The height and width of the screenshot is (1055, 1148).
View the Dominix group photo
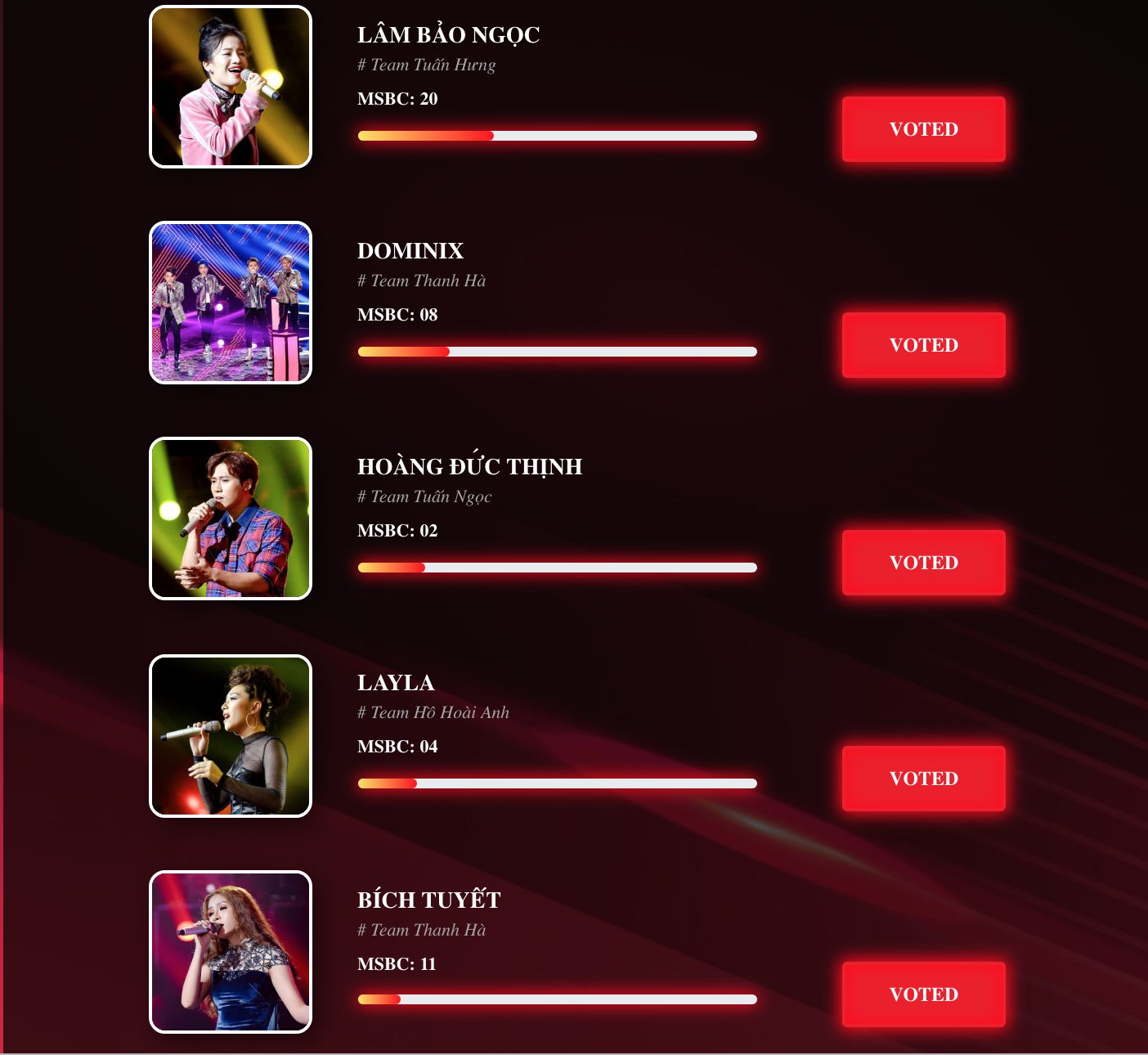[231, 303]
